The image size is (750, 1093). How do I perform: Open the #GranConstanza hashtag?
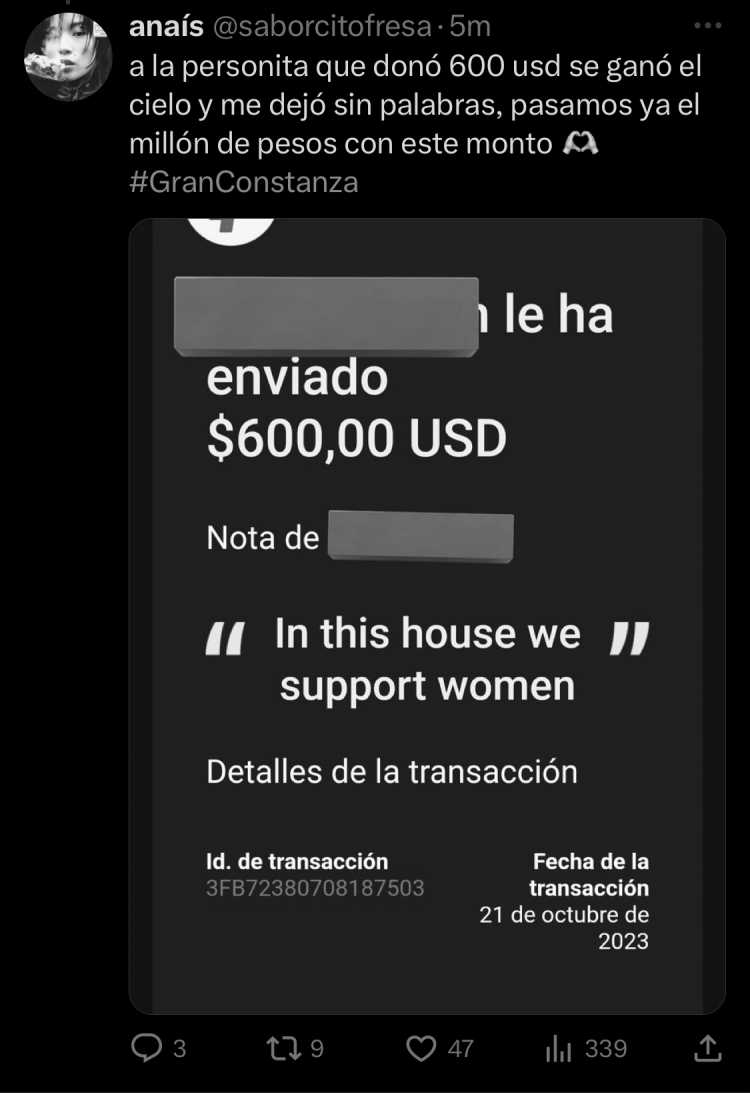point(243,183)
